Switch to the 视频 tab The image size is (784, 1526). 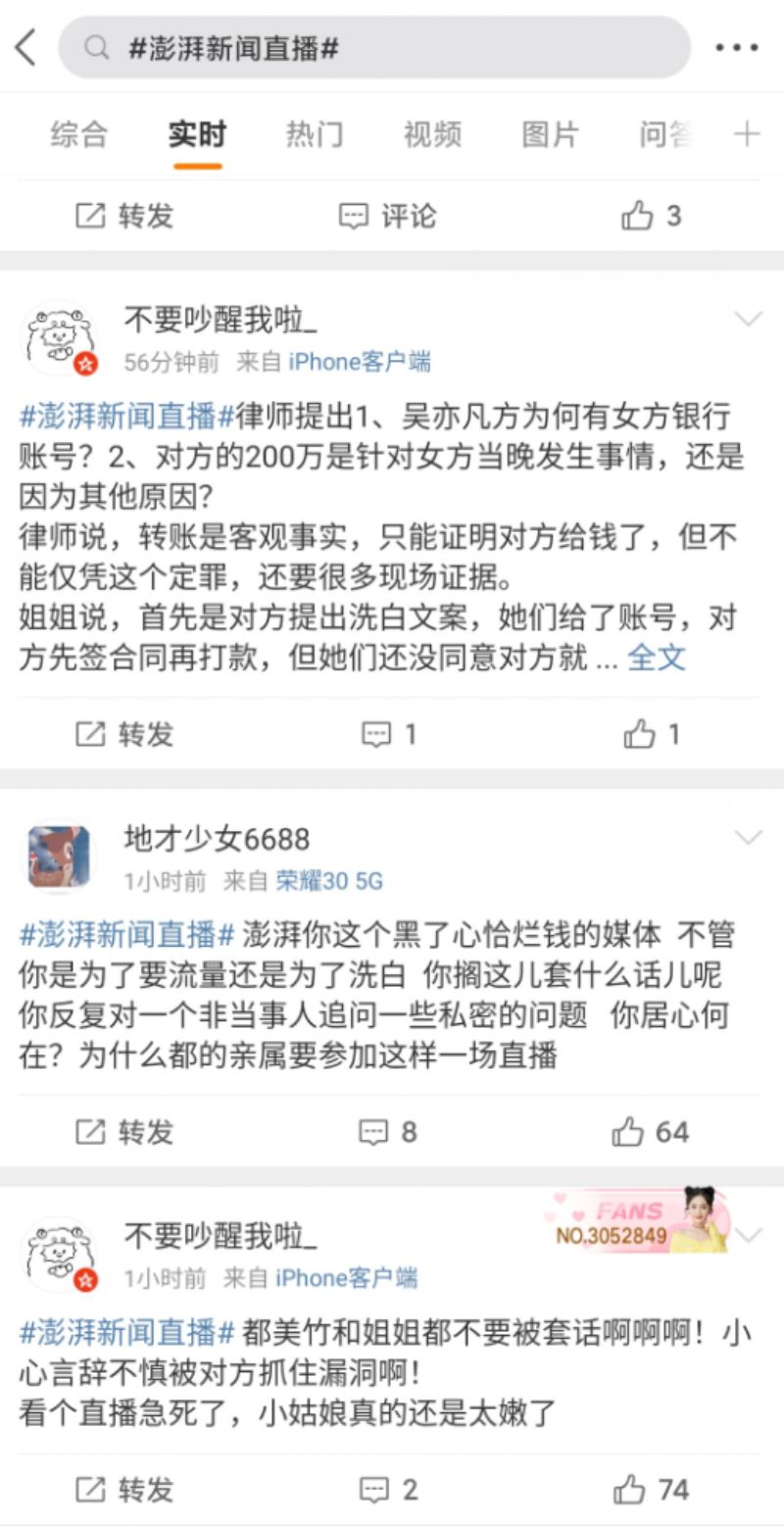pyautogui.click(x=432, y=134)
